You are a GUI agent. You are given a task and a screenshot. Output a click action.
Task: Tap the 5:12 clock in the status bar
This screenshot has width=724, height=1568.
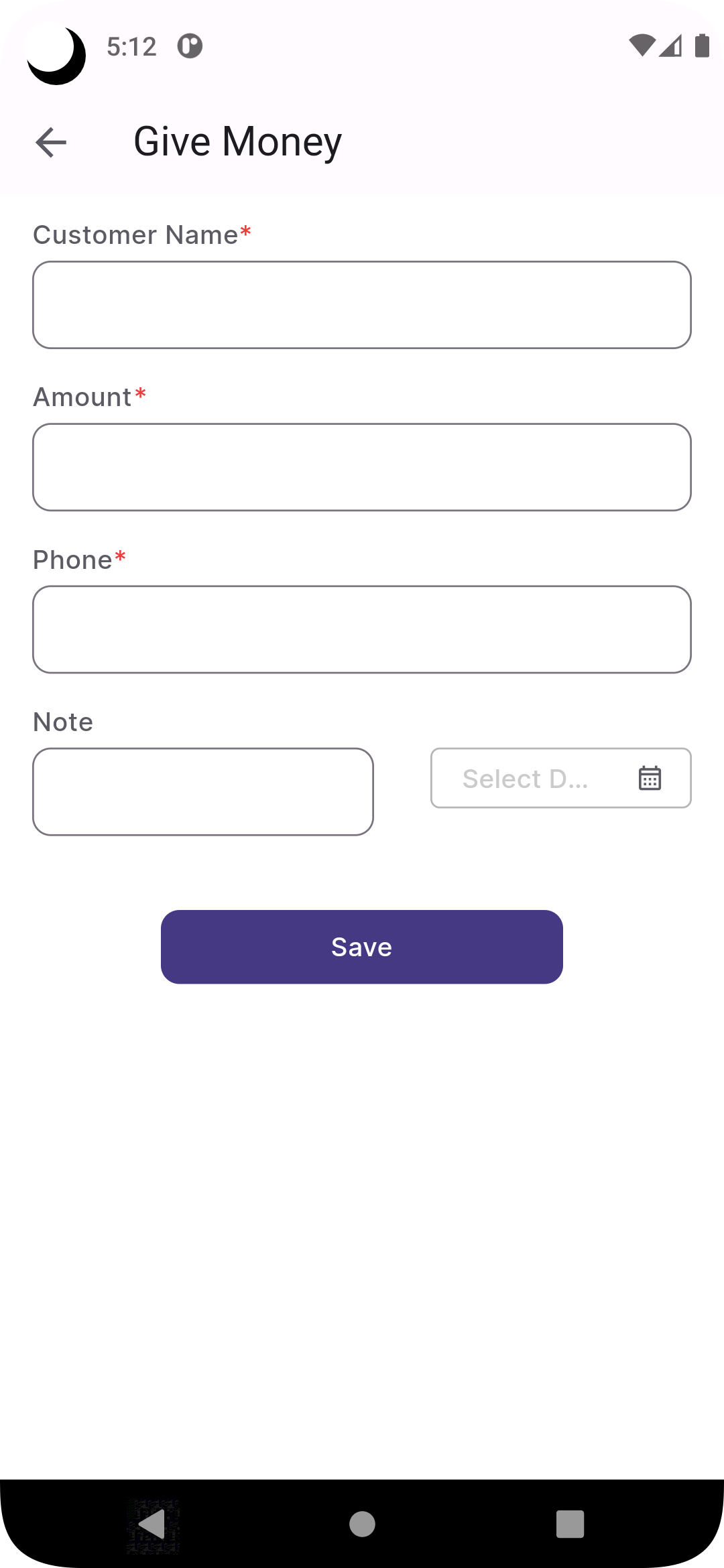pyautogui.click(x=131, y=46)
